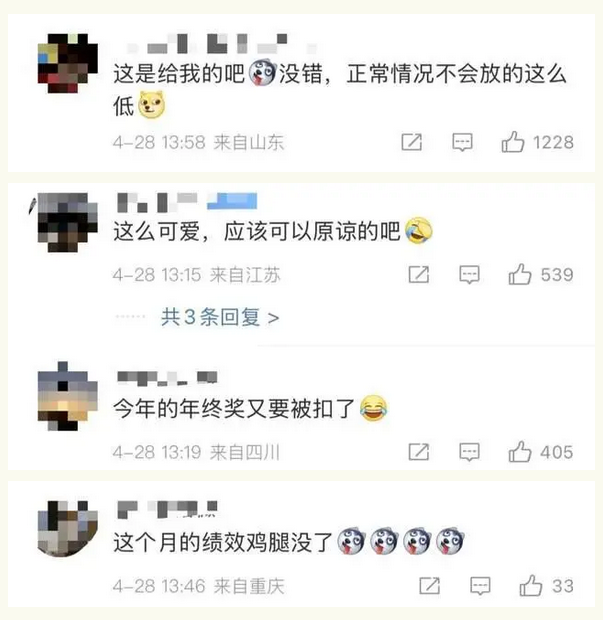Image resolution: width=603 pixels, height=620 pixels.
Task: Reply to the comment posted from 重庆
Action: [x=480, y=585]
